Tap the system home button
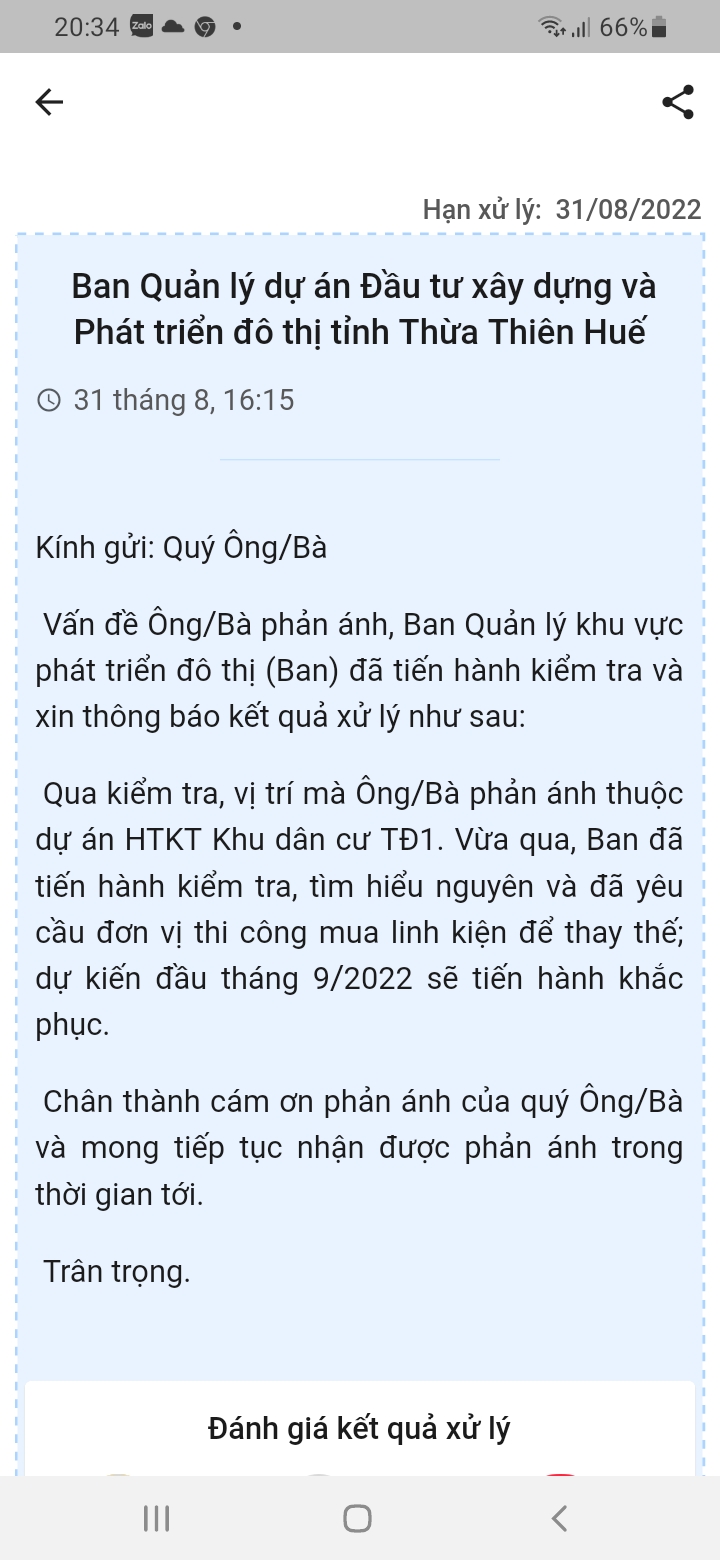The width and height of the screenshot is (720, 1560). [x=358, y=1518]
